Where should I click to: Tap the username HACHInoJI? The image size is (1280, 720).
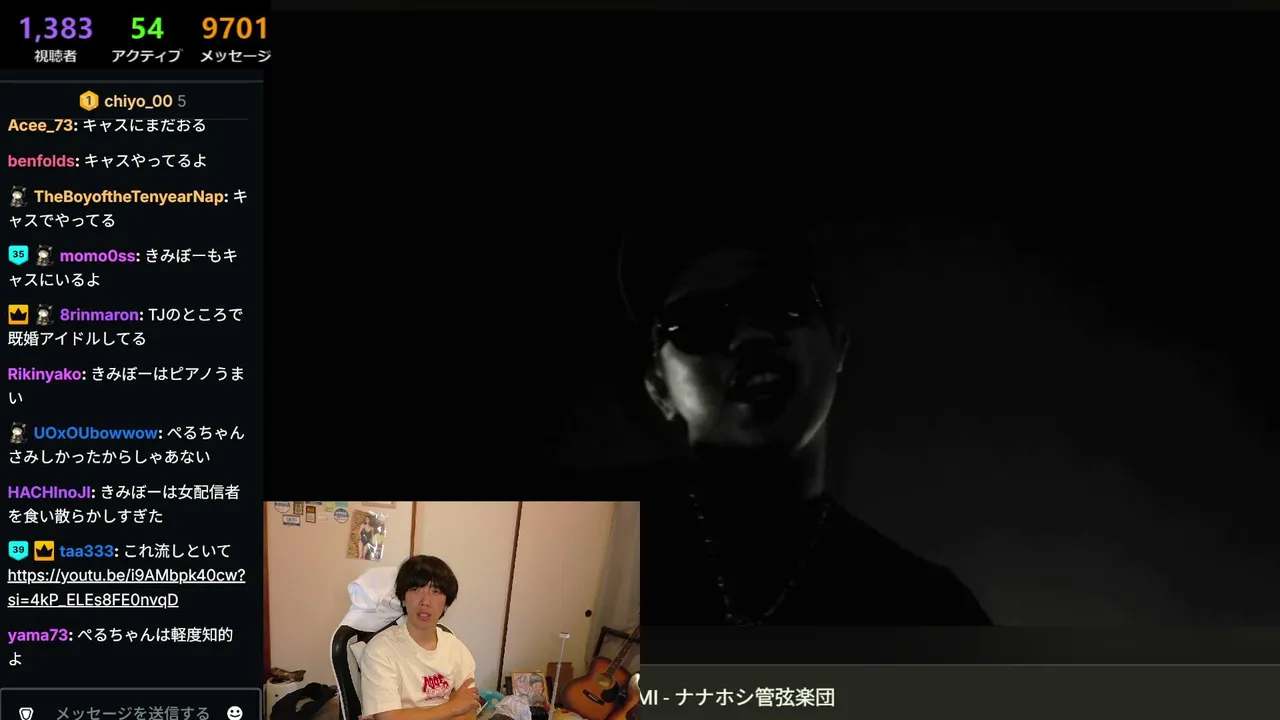click(50, 492)
